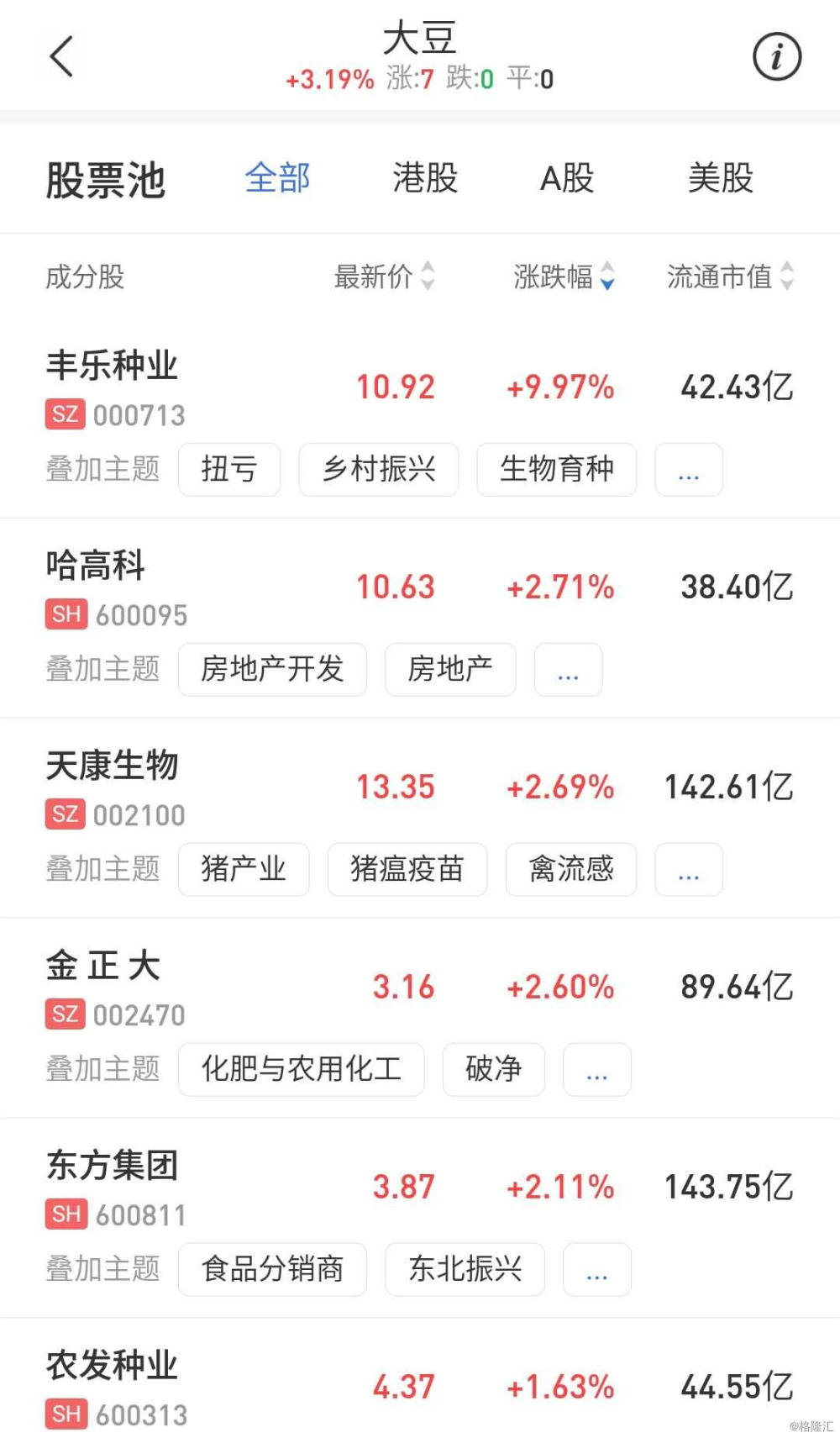This screenshot has height=1438, width=840.
Task: Go back using the top-left arrow
Action: 61,57
